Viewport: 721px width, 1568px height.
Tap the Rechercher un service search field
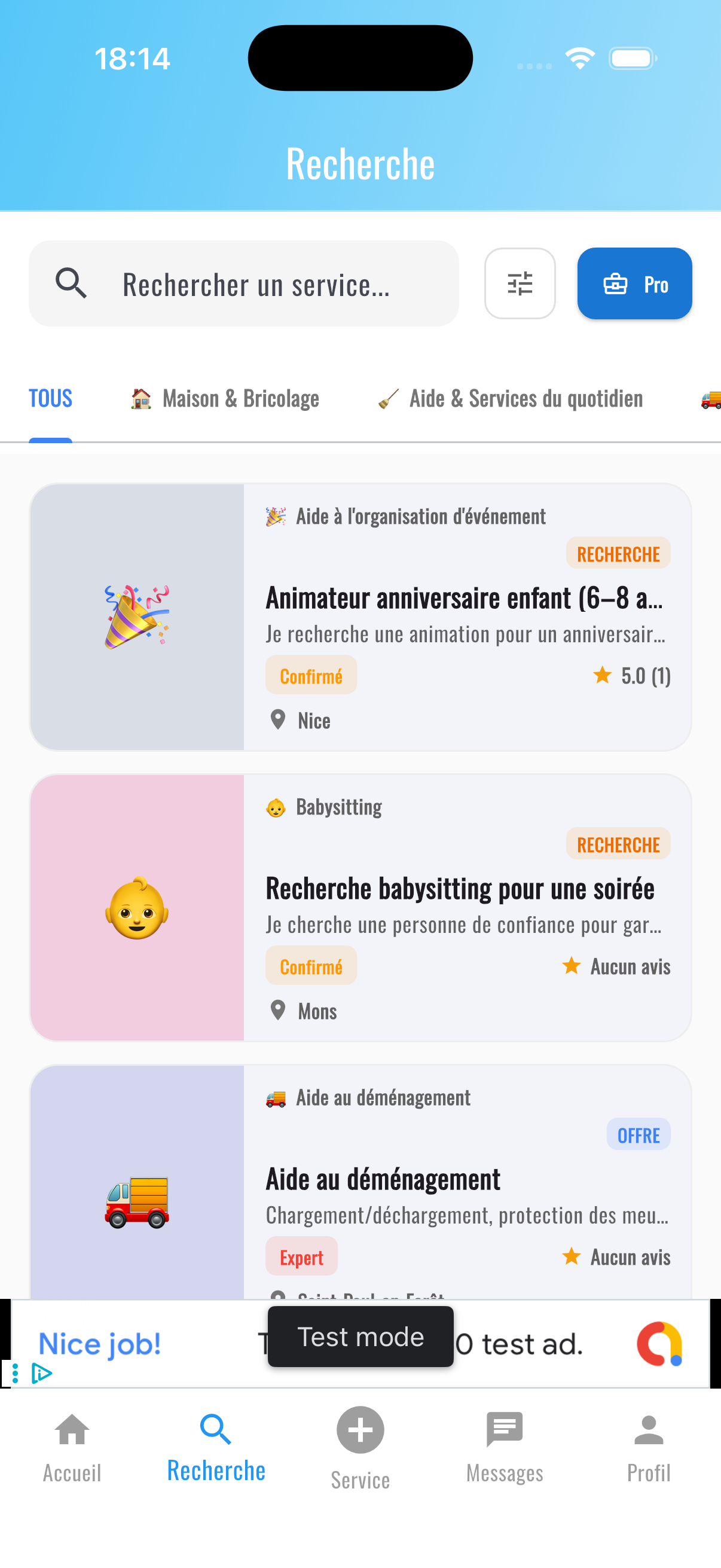click(255, 283)
